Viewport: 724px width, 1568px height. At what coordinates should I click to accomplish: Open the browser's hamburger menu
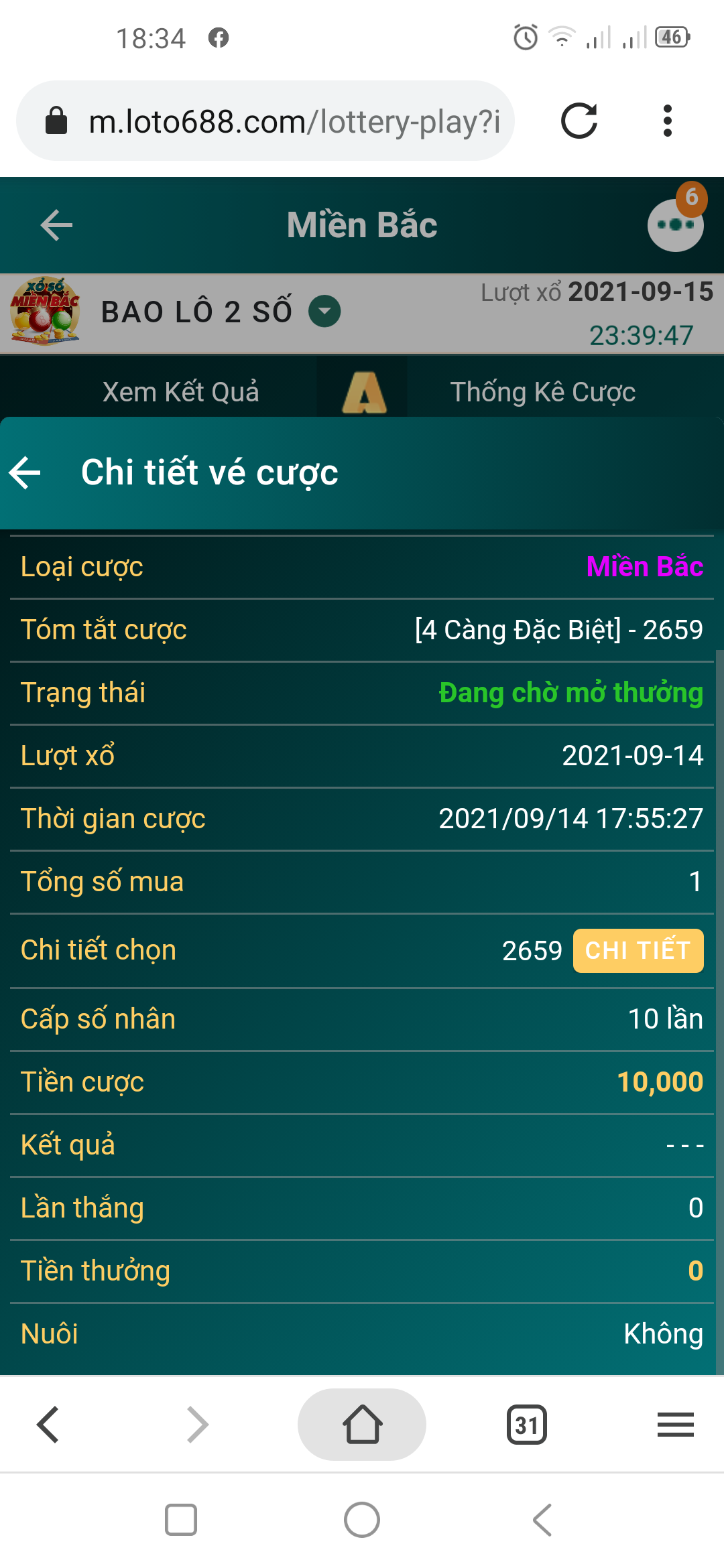[676, 1425]
